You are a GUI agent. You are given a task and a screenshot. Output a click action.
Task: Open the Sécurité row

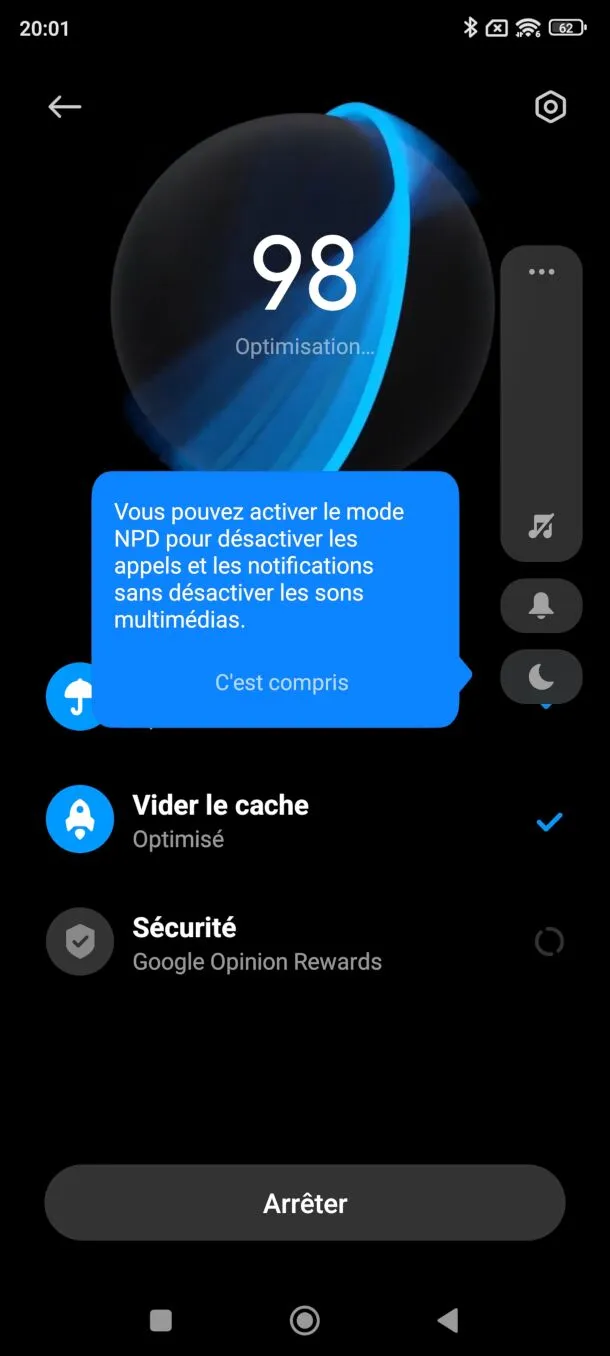[305, 943]
